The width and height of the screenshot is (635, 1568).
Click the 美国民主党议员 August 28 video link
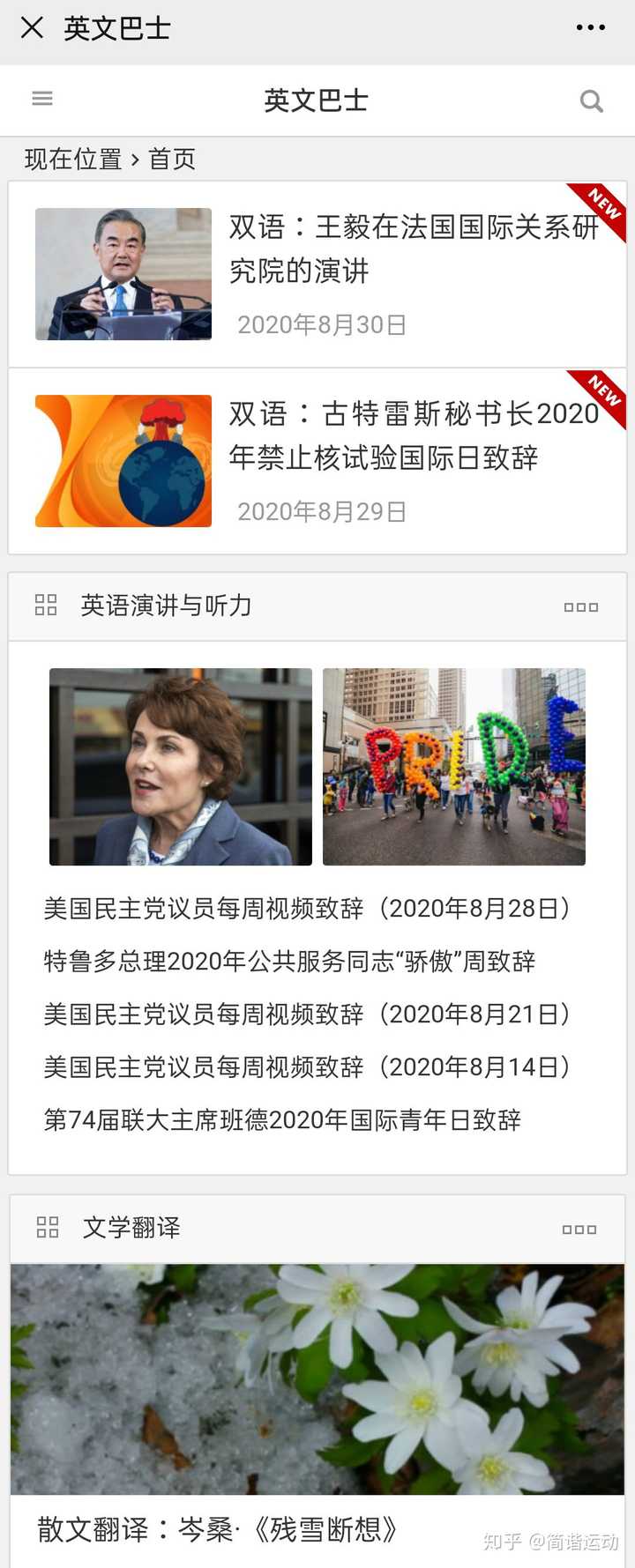(308, 909)
